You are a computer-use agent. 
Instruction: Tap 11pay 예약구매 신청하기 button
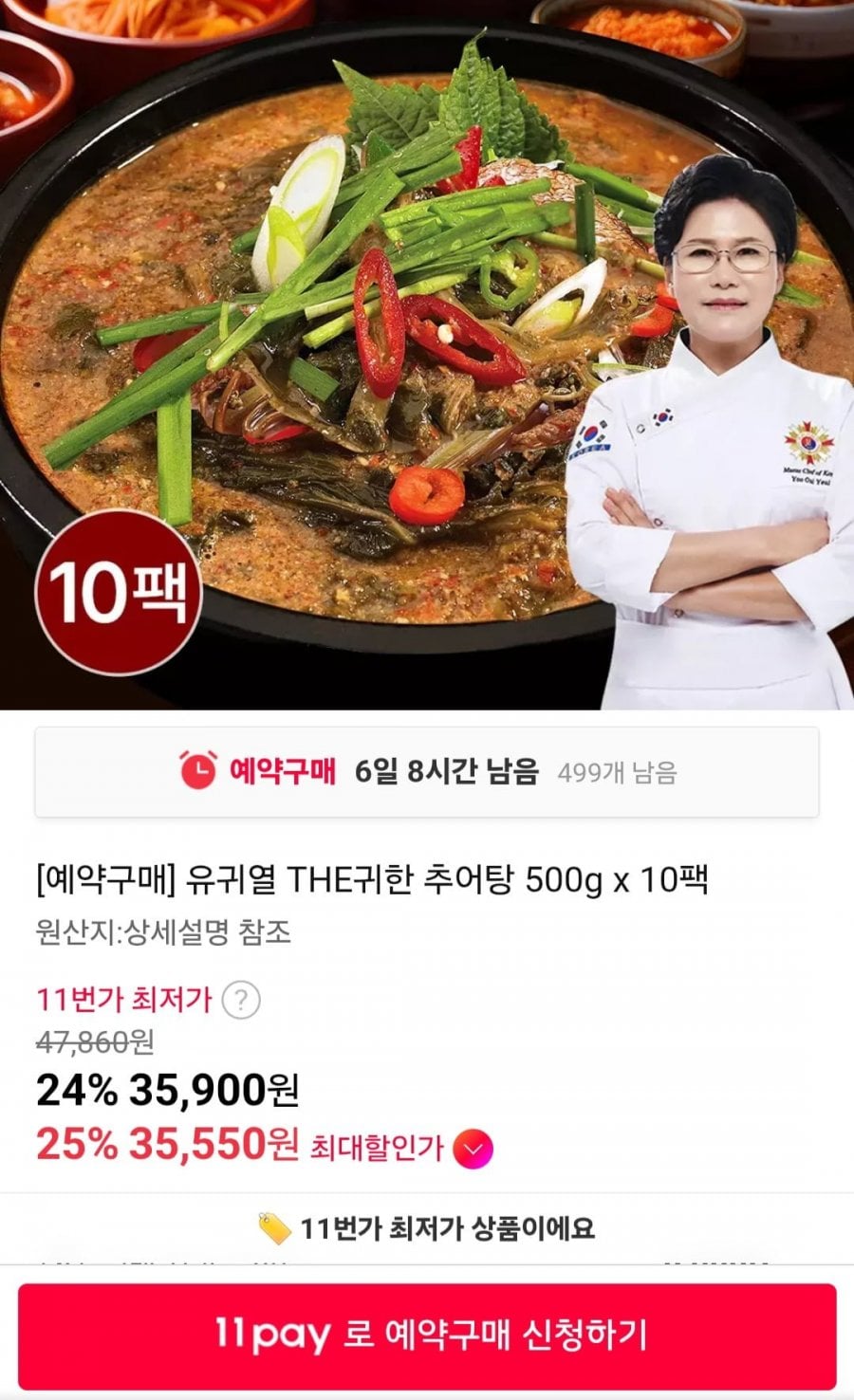(x=427, y=1336)
